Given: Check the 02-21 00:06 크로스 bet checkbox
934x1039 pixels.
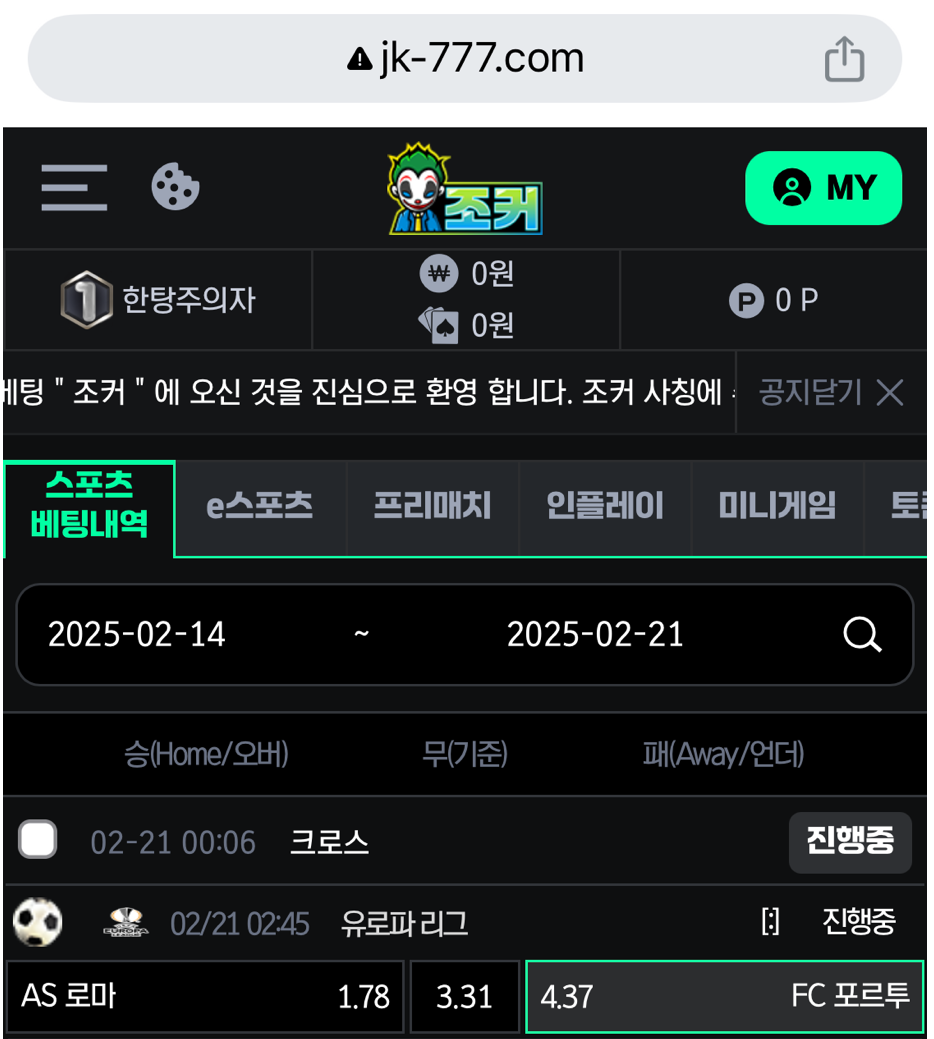Looking at the screenshot, I should 38,840.
